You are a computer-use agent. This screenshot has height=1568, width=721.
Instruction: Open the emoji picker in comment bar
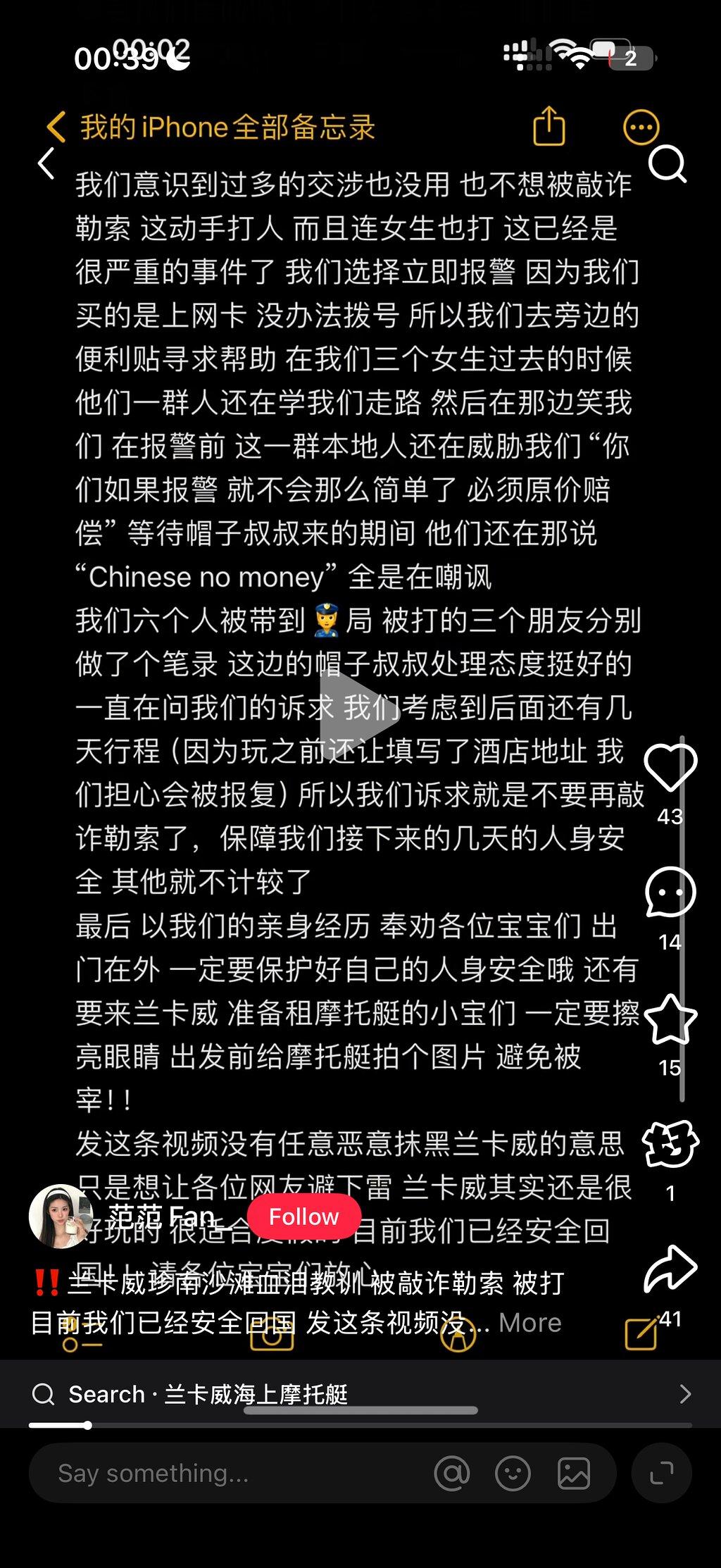[x=513, y=1473]
